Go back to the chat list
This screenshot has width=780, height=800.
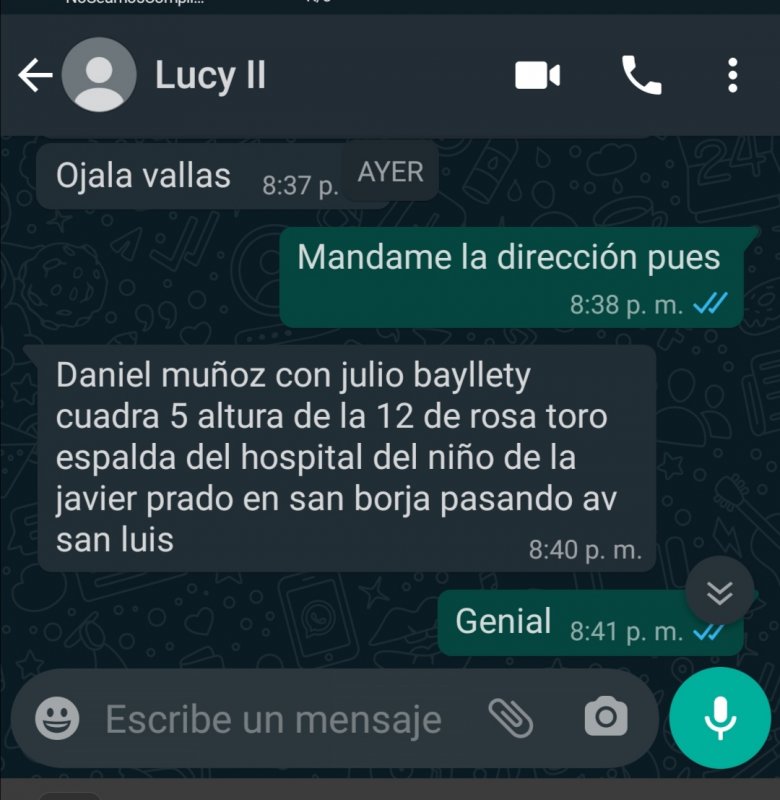(34, 76)
